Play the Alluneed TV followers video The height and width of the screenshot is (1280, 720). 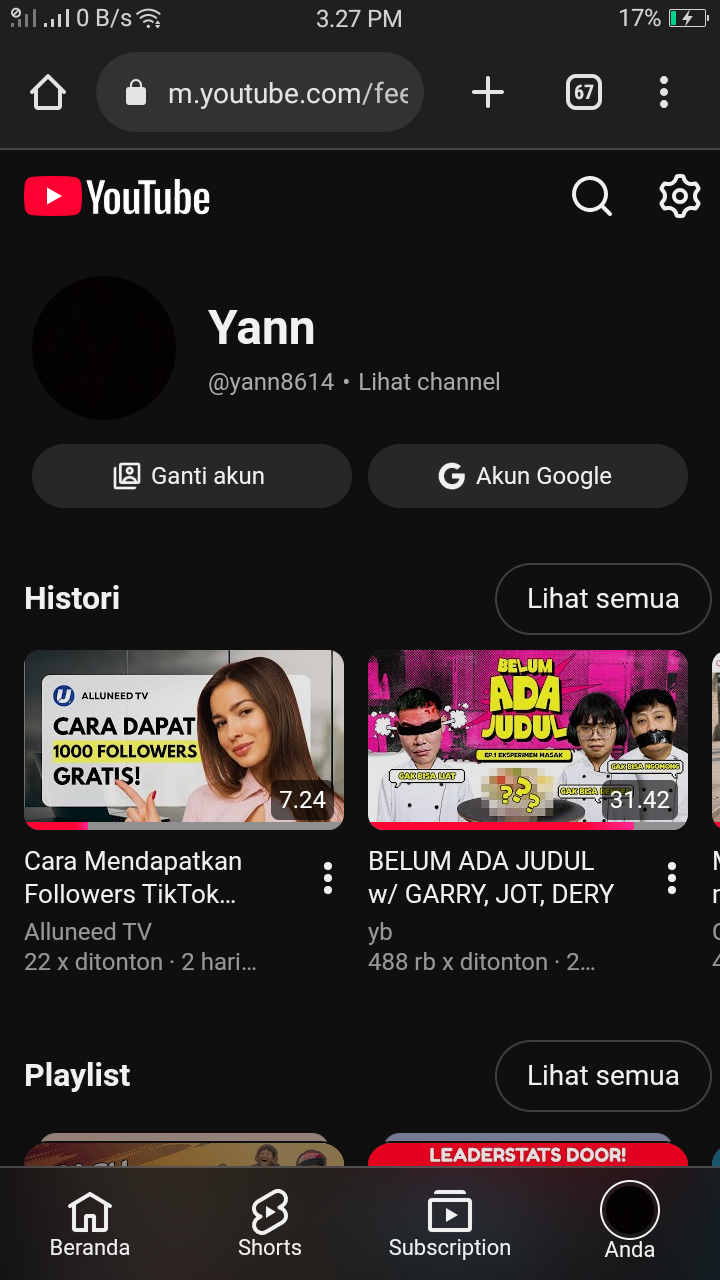(184, 739)
